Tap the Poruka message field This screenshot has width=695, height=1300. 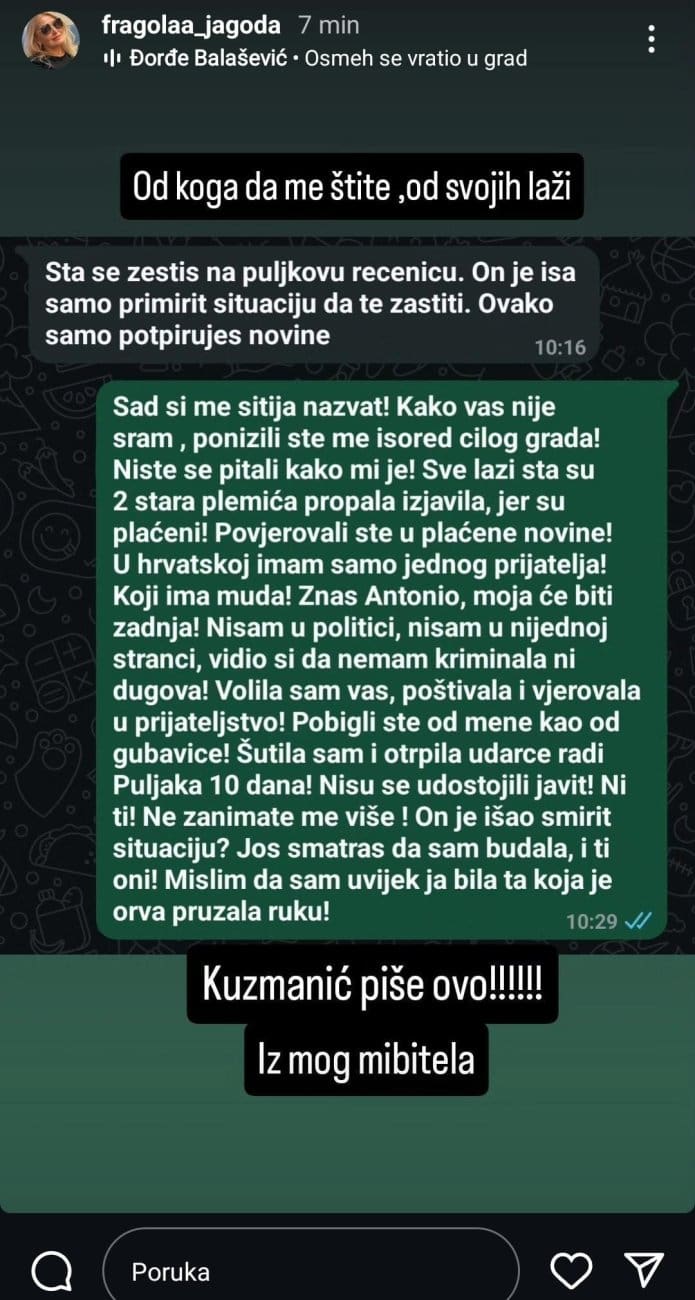click(x=310, y=1271)
